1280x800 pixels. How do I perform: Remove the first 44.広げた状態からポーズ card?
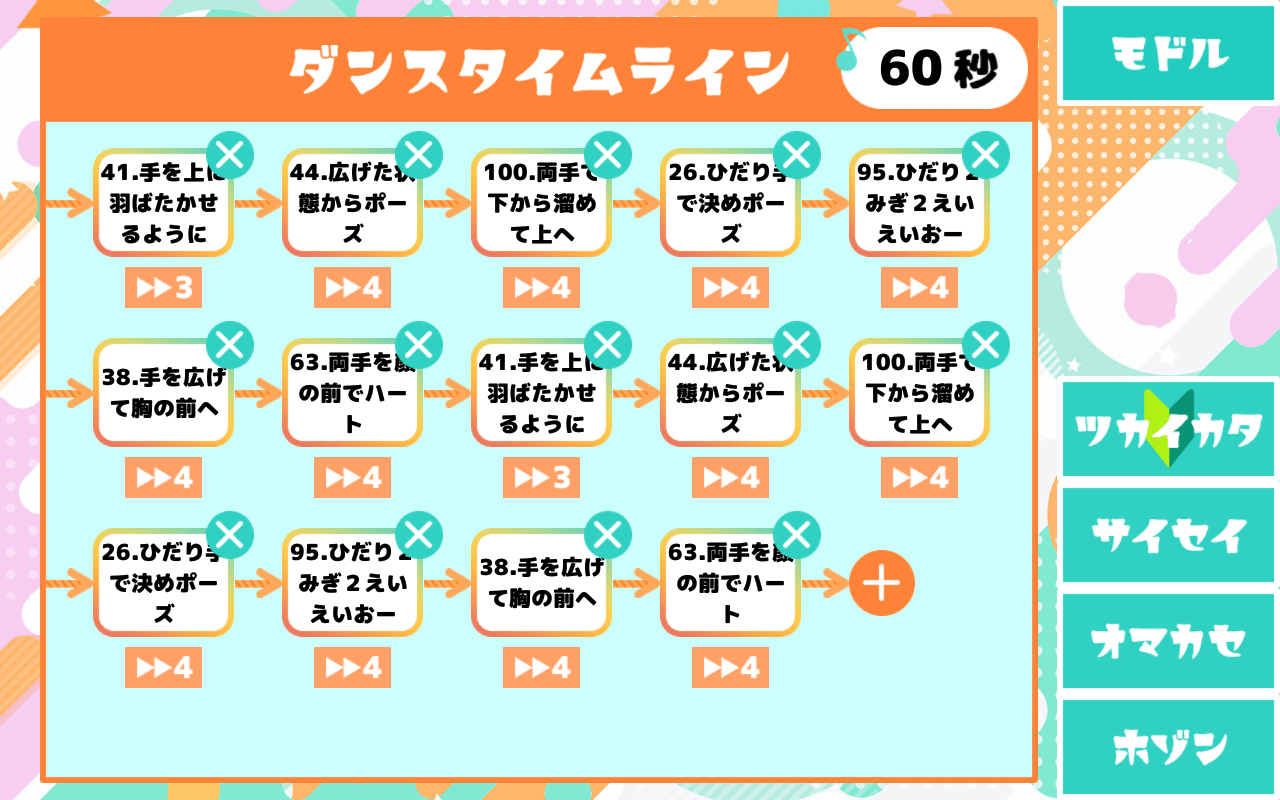(x=419, y=155)
